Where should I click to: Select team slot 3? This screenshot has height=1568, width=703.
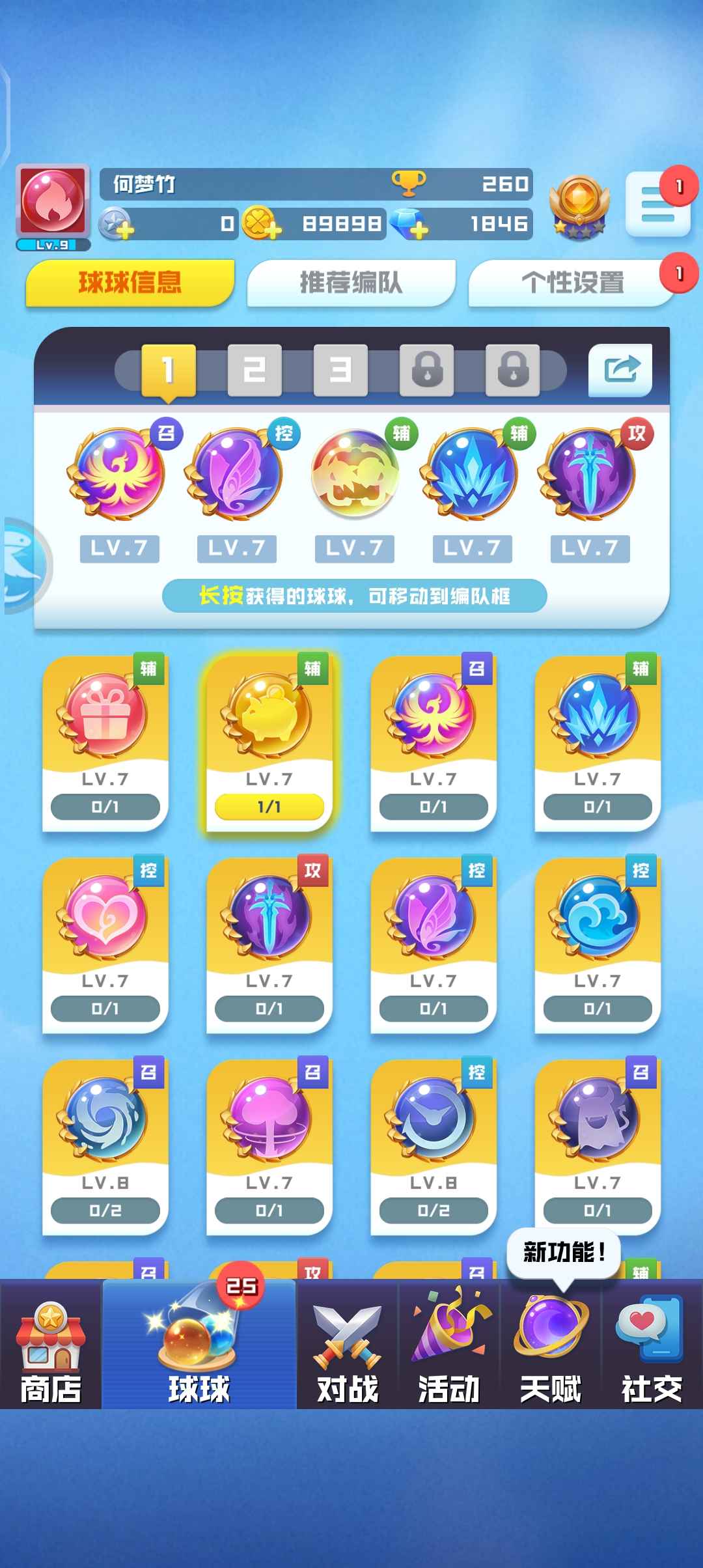(340, 370)
